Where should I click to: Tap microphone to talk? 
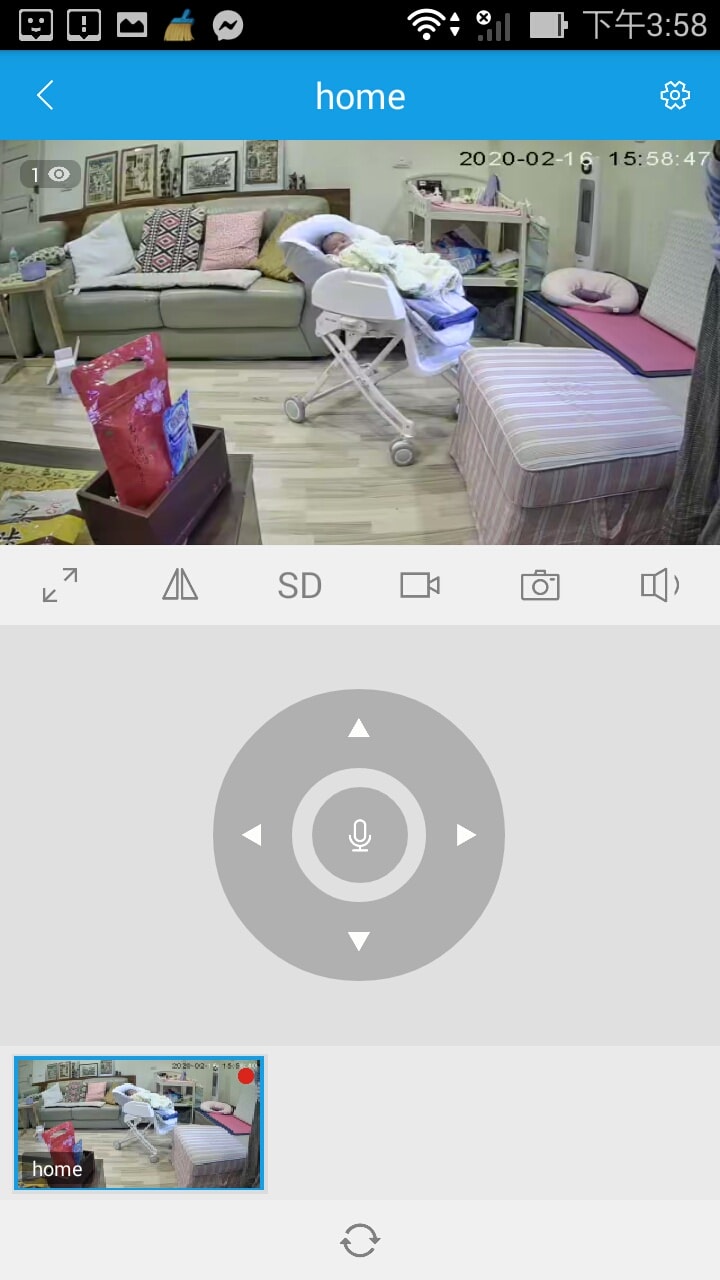click(x=360, y=835)
